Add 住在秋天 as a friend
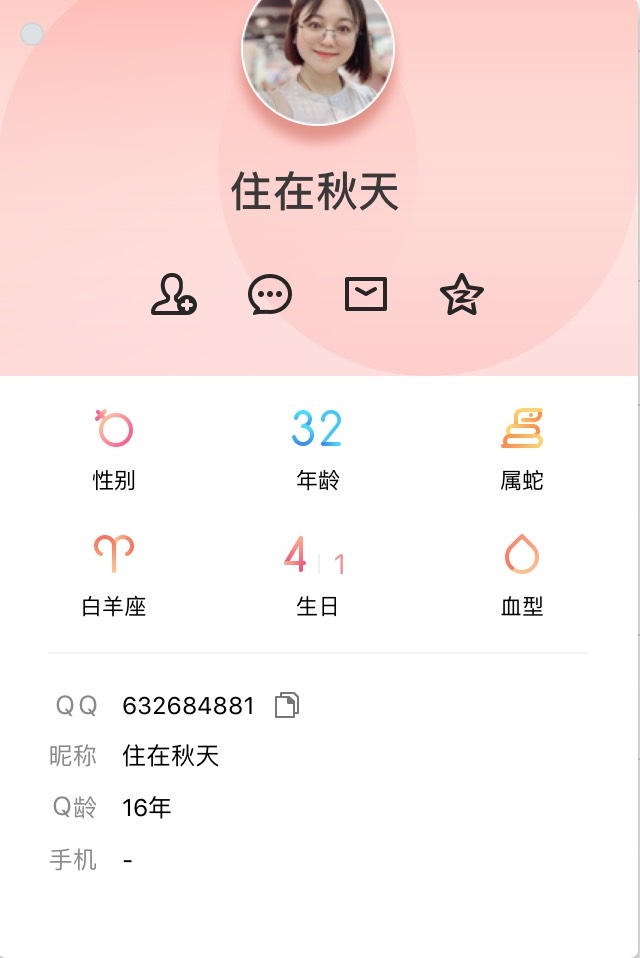This screenshot has width=640, height=958. (173, 295)
